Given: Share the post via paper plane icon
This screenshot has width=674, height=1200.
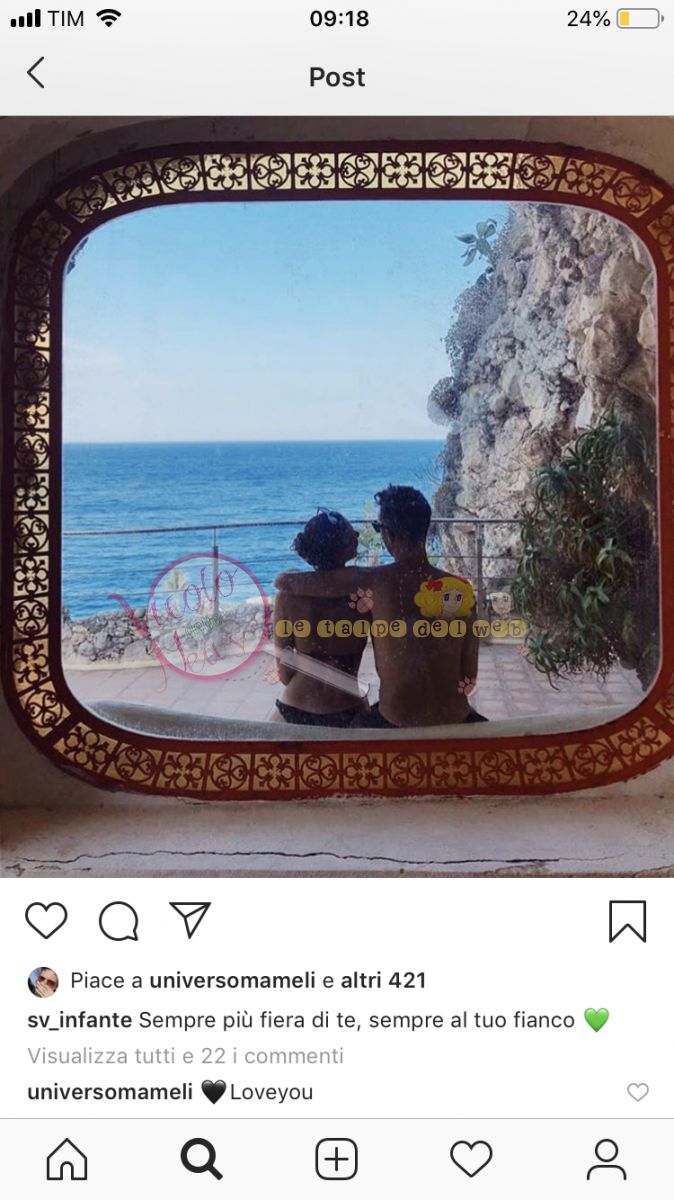Looking at the screenshot, I should click(189, 920).
